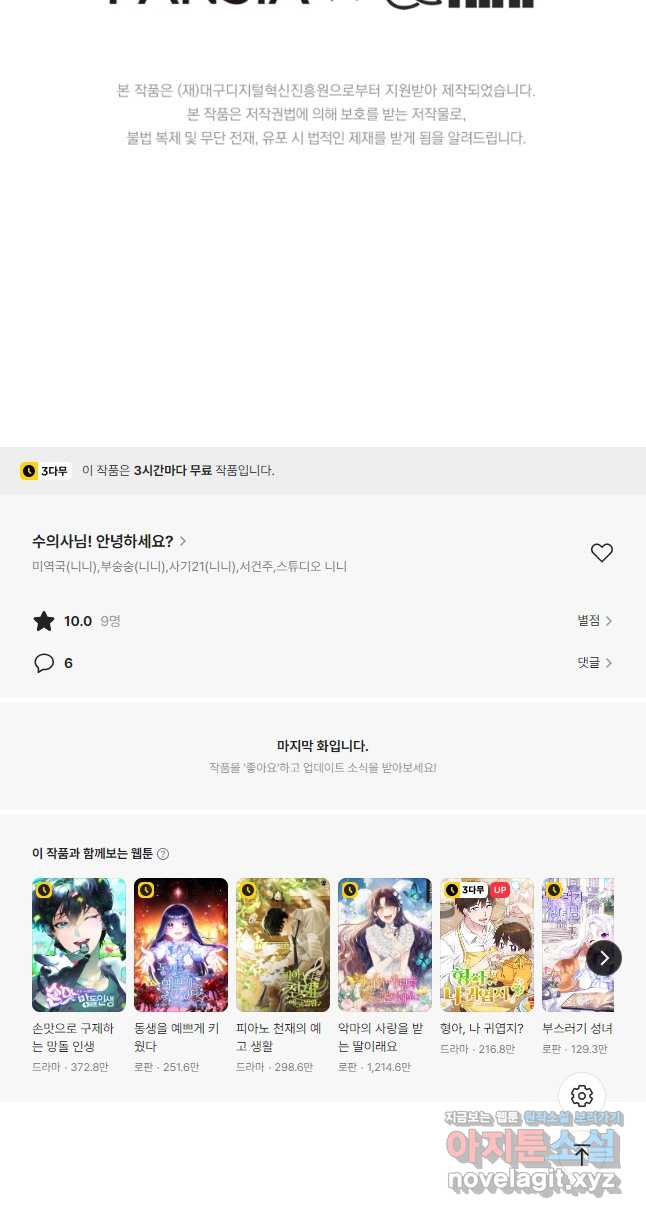Open the 댓글 comments section
The height and width of the screenshot is (1218, 646).
[x=595, y=663]
